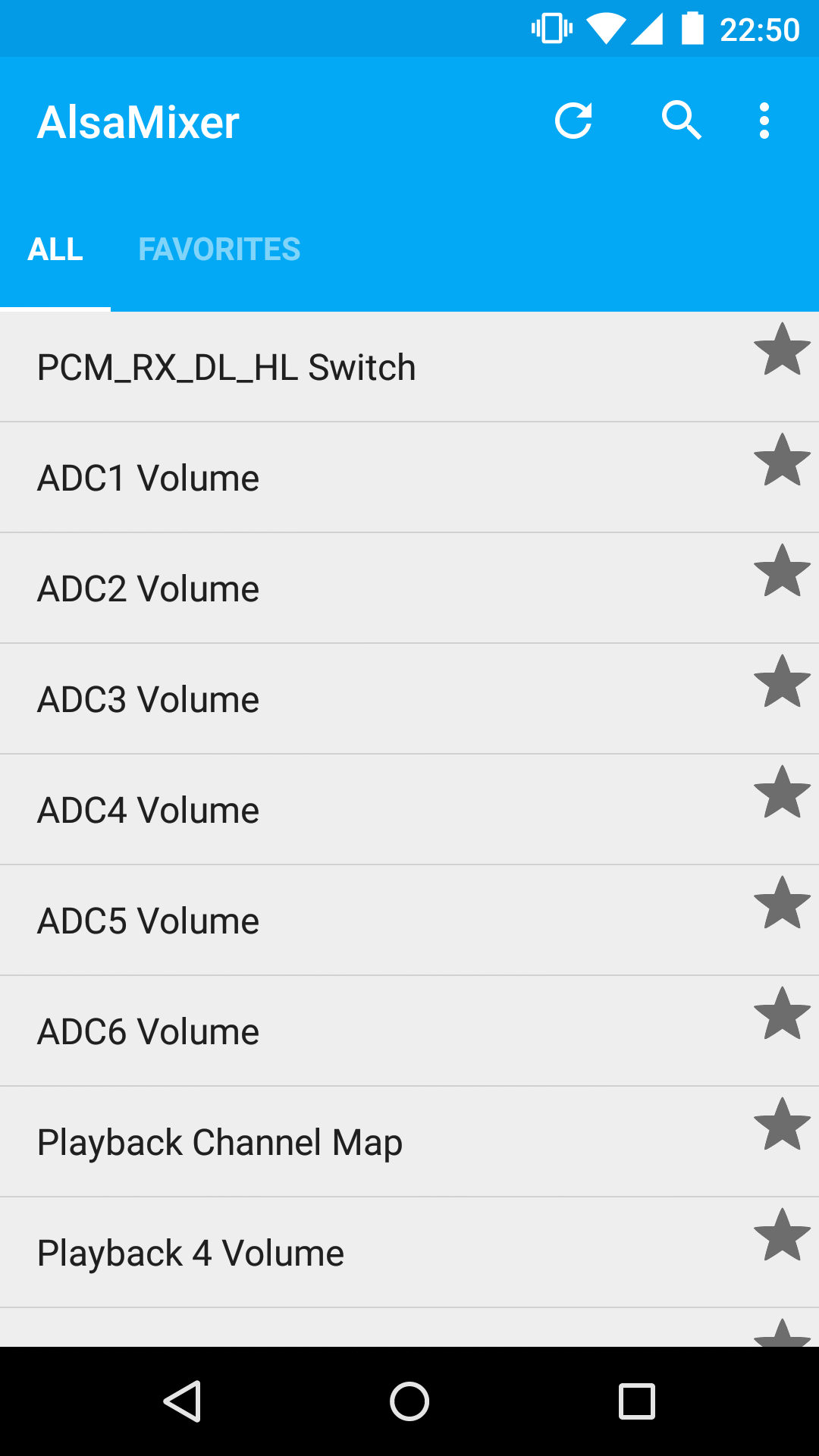Favorite the ADC4 Volume star
The width and height of the screenshot is (819, 1456).
click(782, 792)
